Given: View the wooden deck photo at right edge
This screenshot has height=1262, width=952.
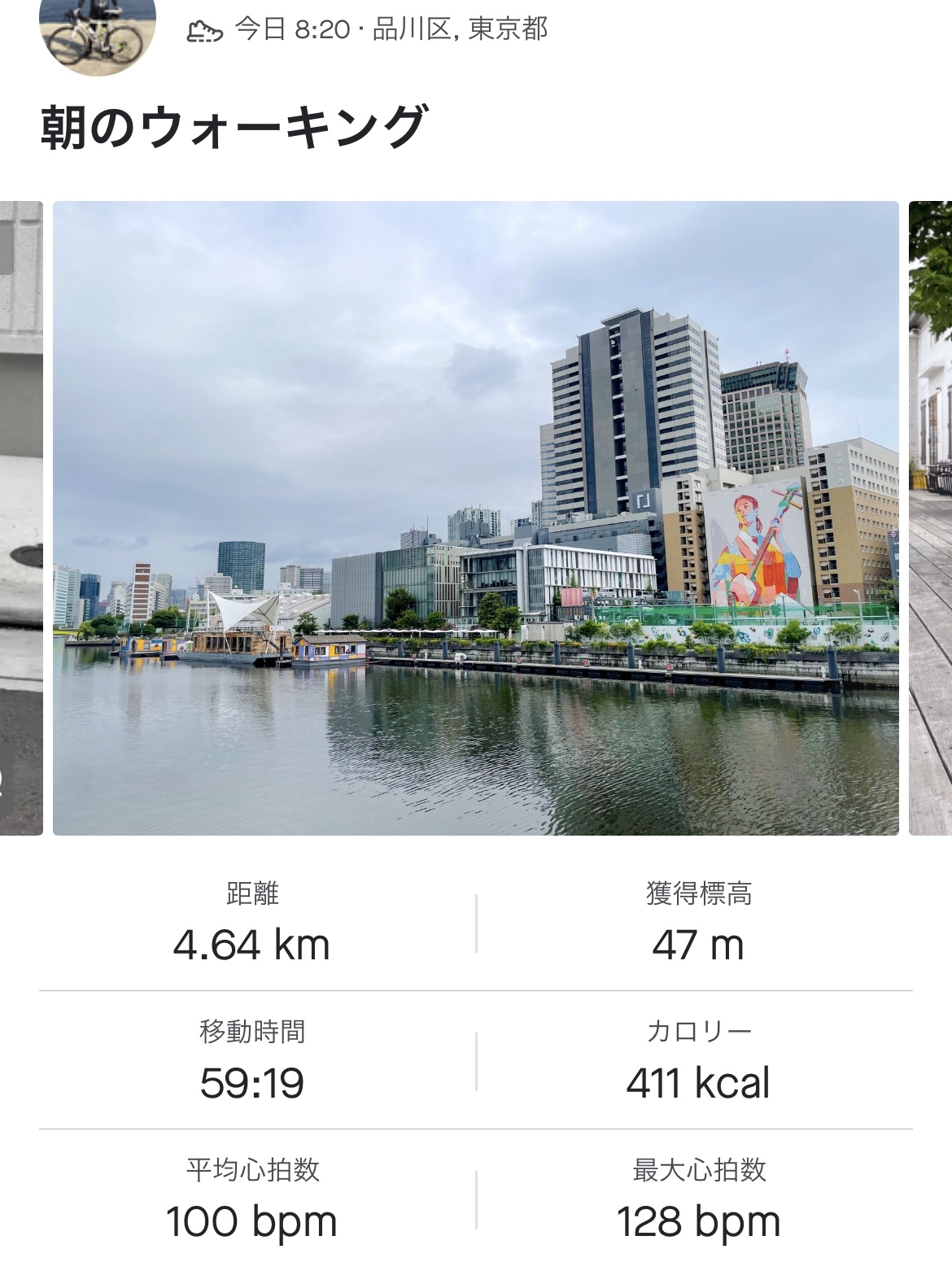Looking at the screenshot, I should 931,517.
